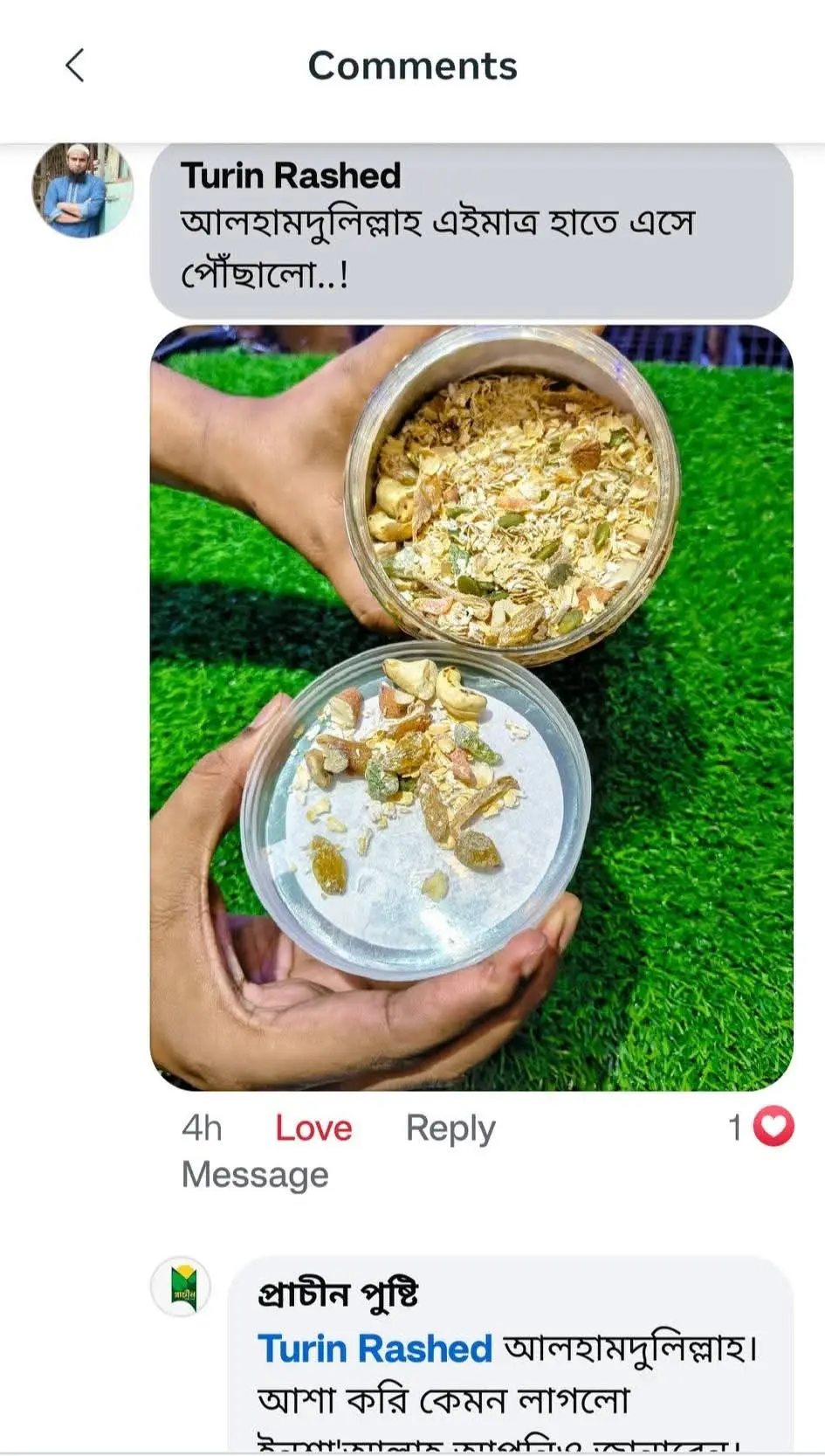This screenshot has height=1456, width=825.
Task: Reply to Turin Rashed's comment
Action: coord(450,1128)
